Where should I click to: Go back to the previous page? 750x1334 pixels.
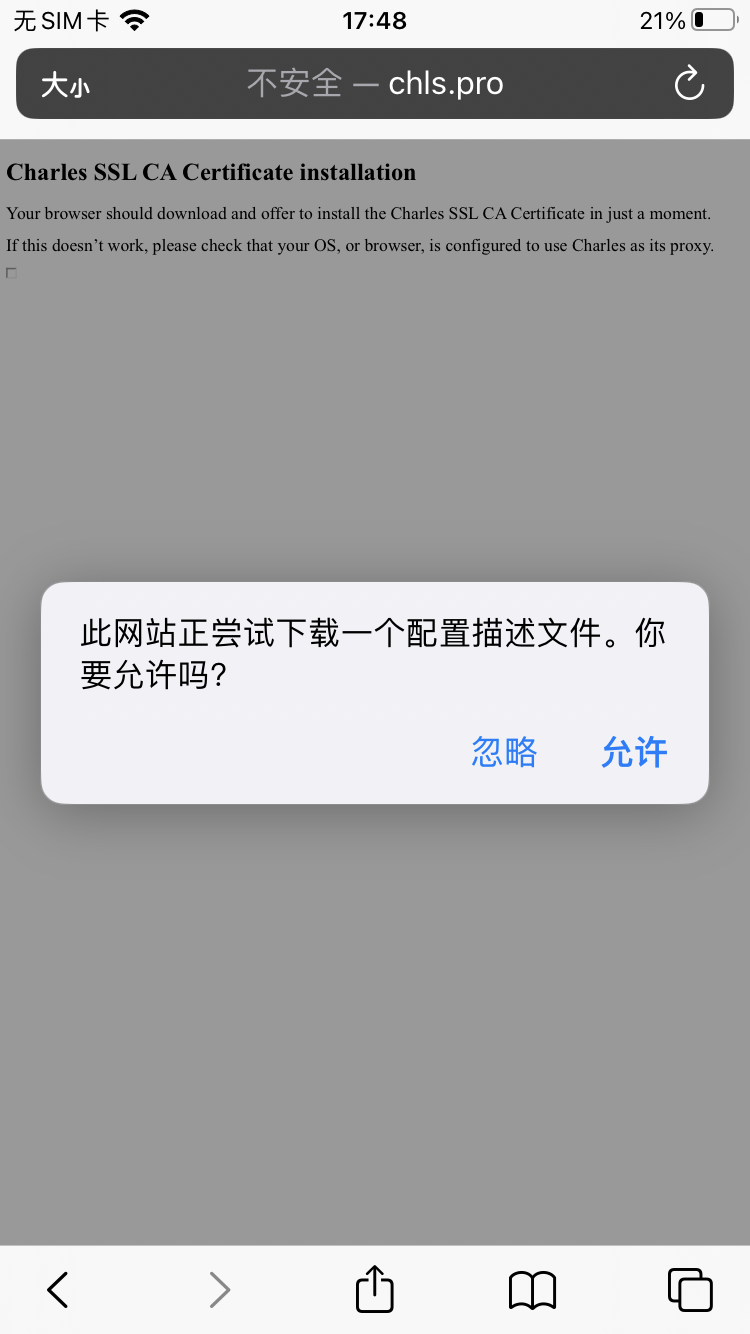[58, 1289]
